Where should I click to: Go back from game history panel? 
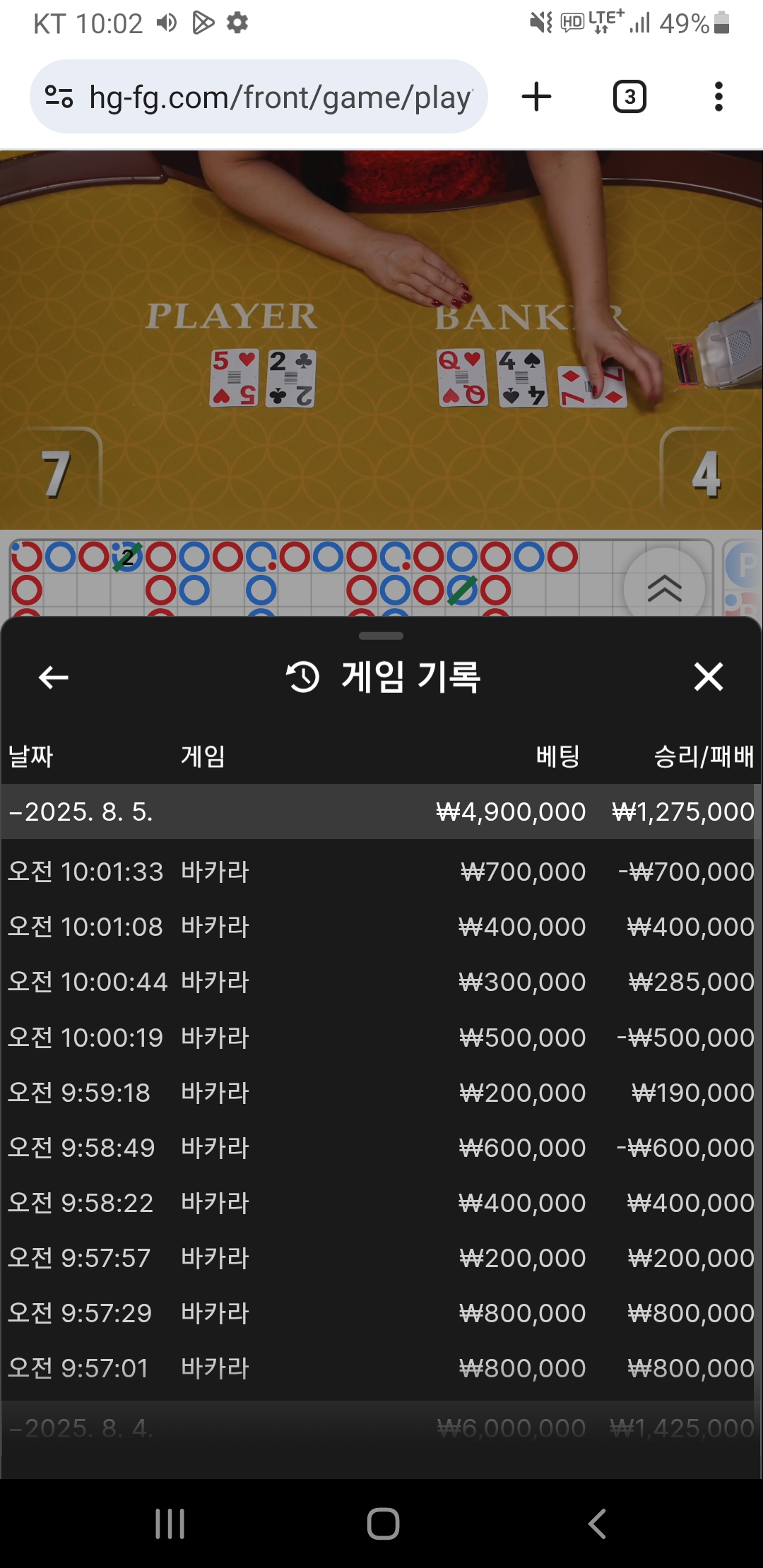(x=54, y=677)
